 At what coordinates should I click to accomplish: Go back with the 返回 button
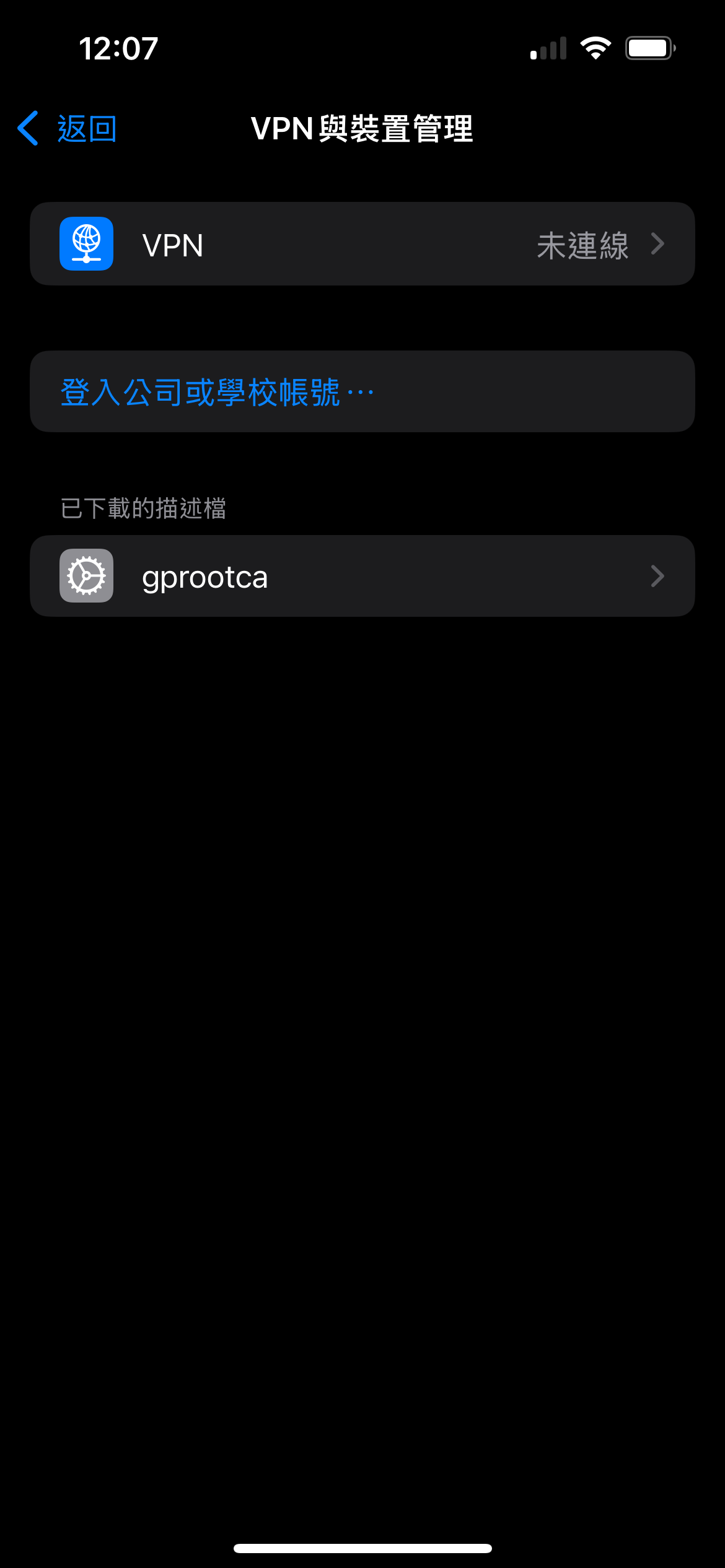pyautogui.click(x=67, y=129)
